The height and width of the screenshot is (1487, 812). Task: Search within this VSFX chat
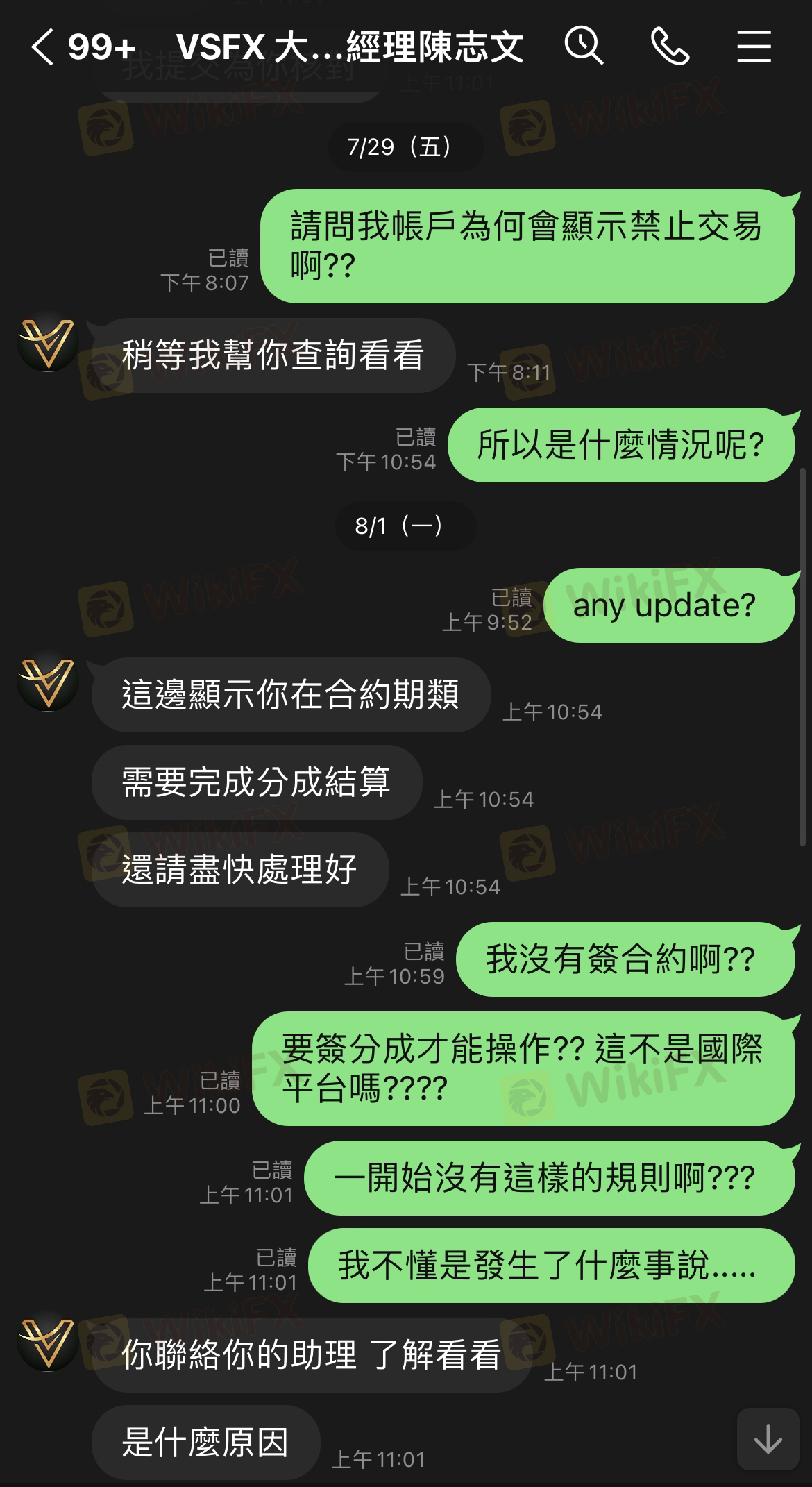(x=584, y=47)
